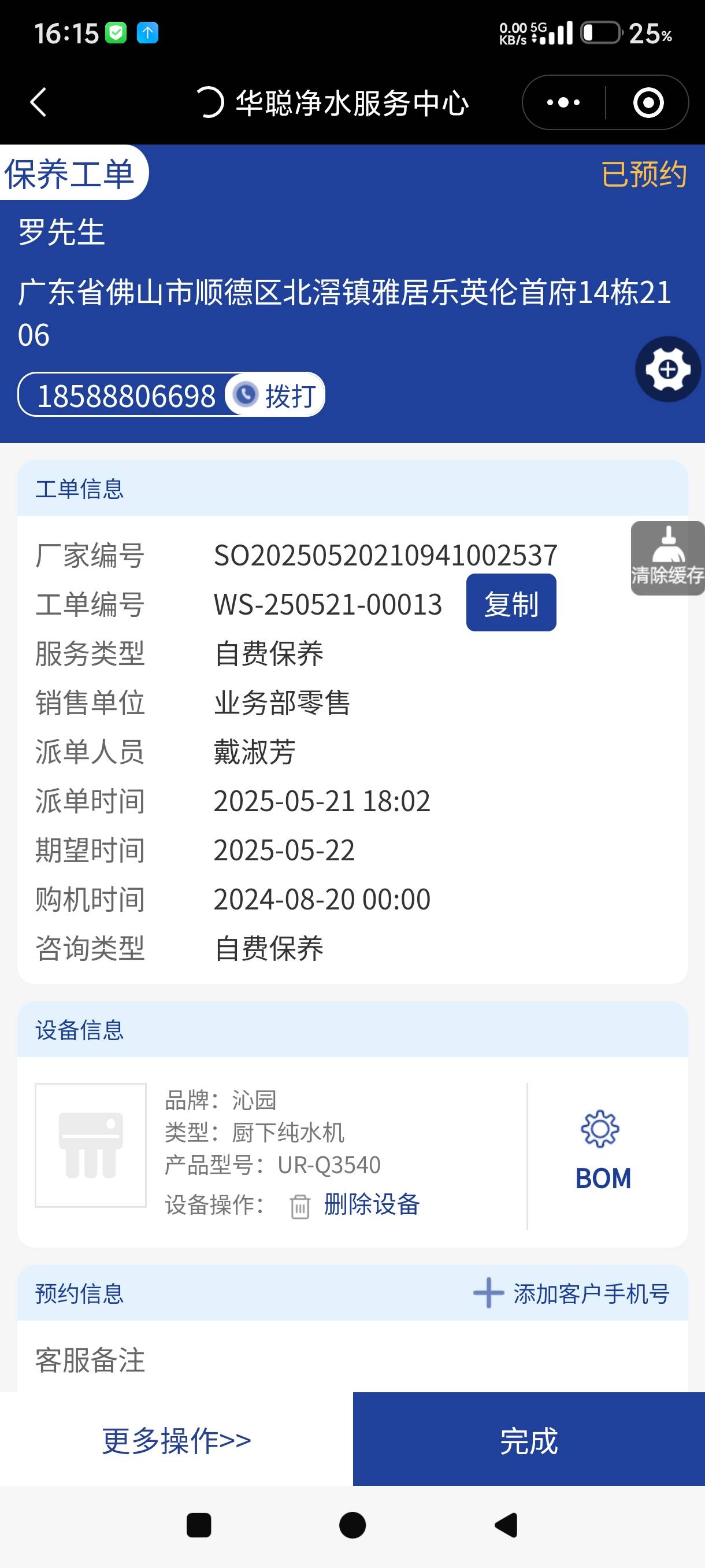
Task: Clear cache with 清除缓存
Action: (667, 558)
